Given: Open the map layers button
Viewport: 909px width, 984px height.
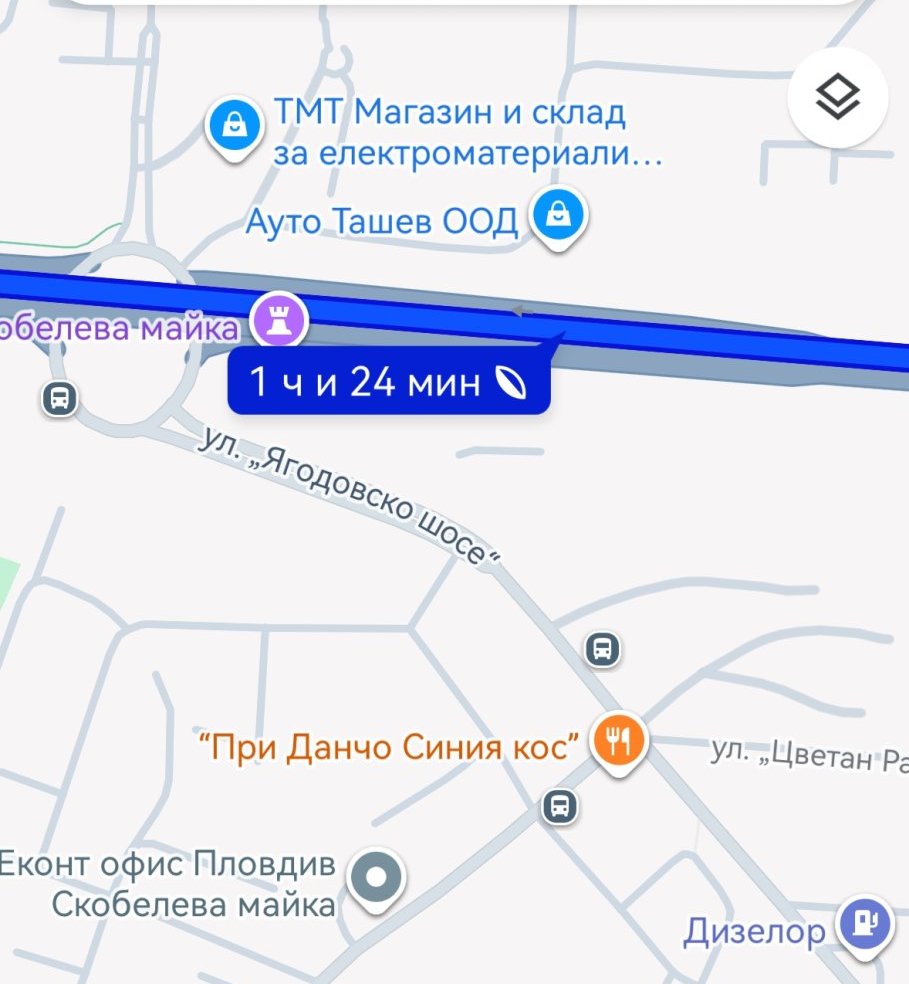Looking at the screenshot, I should 837,97.
